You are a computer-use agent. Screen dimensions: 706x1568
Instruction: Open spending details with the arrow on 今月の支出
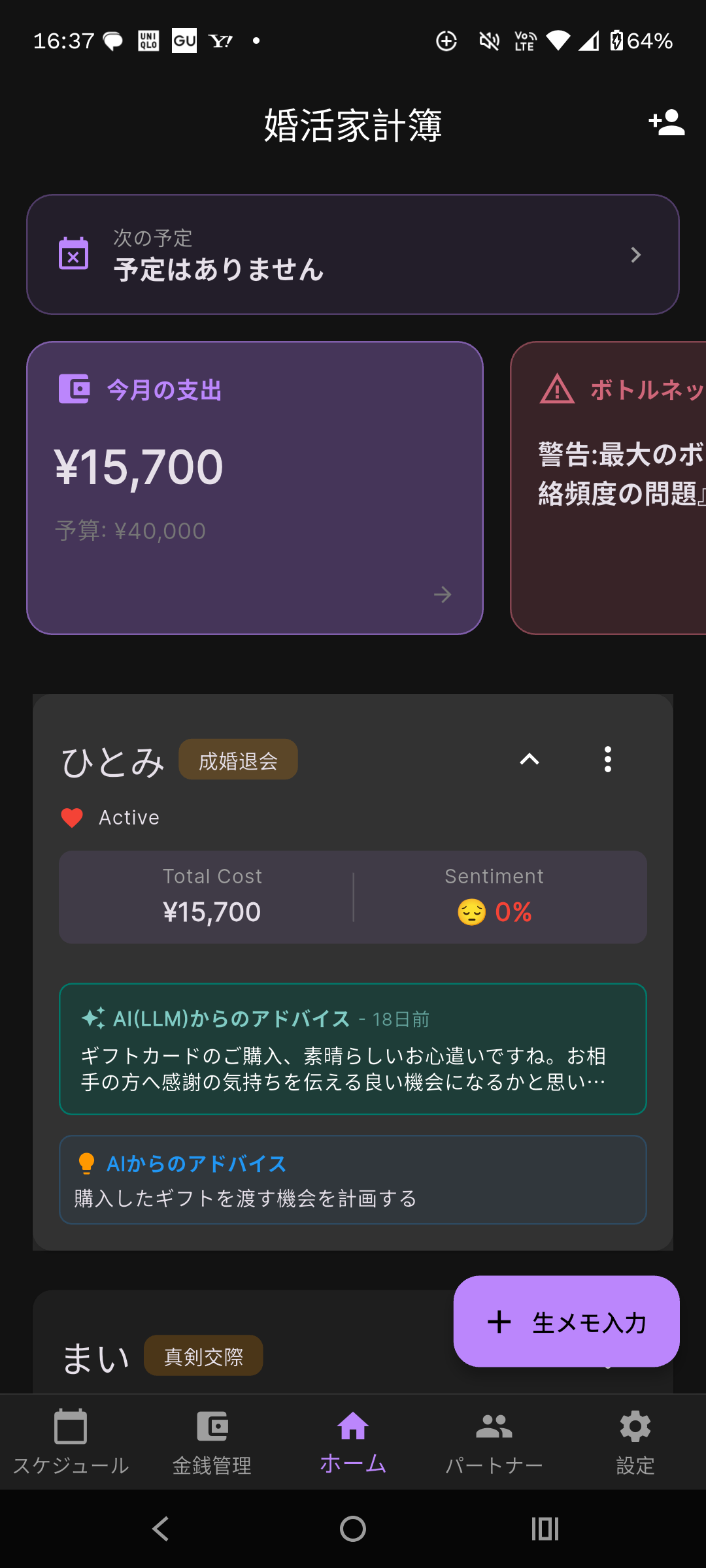tap(443, 595)
